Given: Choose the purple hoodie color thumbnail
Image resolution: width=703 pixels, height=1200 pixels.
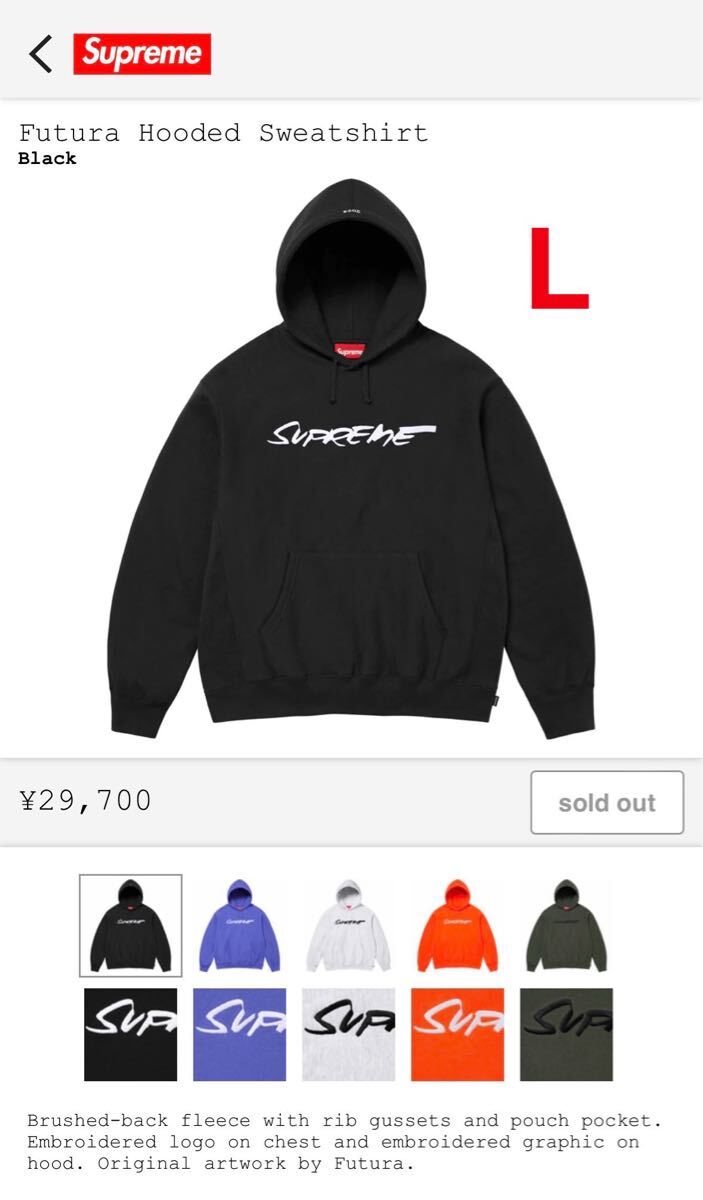Looking at the screenshot, I should pos(239,925).
